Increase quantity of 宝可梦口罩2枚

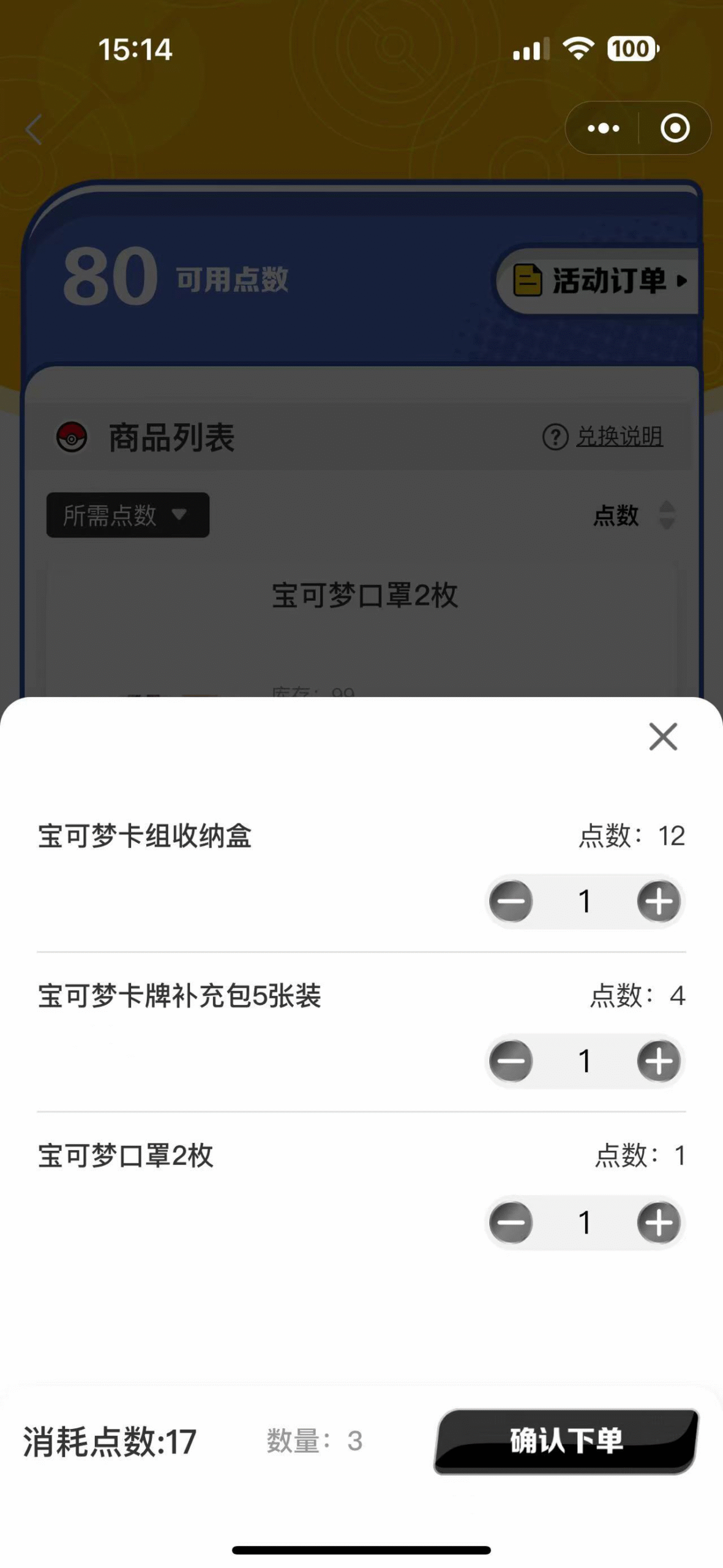point(659,1223)
